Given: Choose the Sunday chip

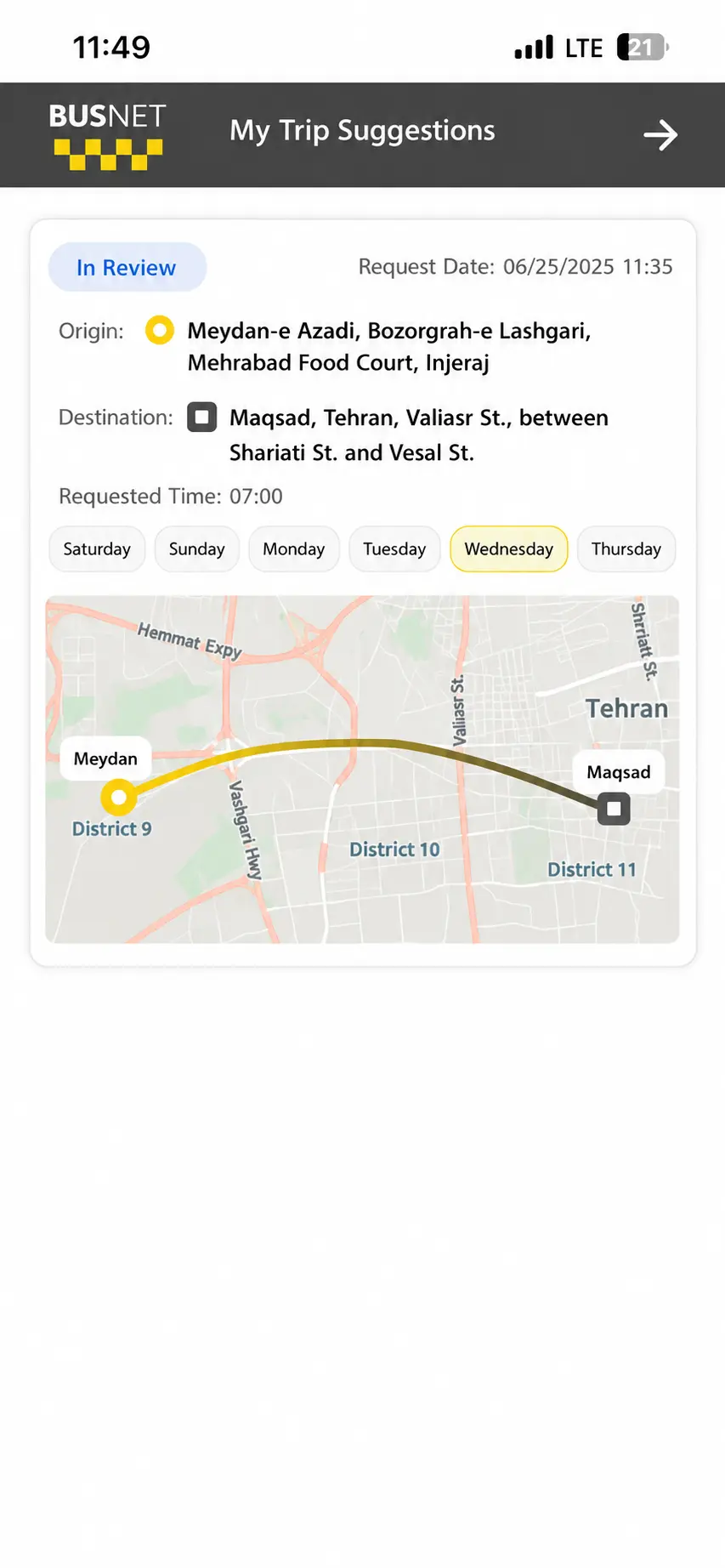Looking at the screenshot, I should click(196, 548).
